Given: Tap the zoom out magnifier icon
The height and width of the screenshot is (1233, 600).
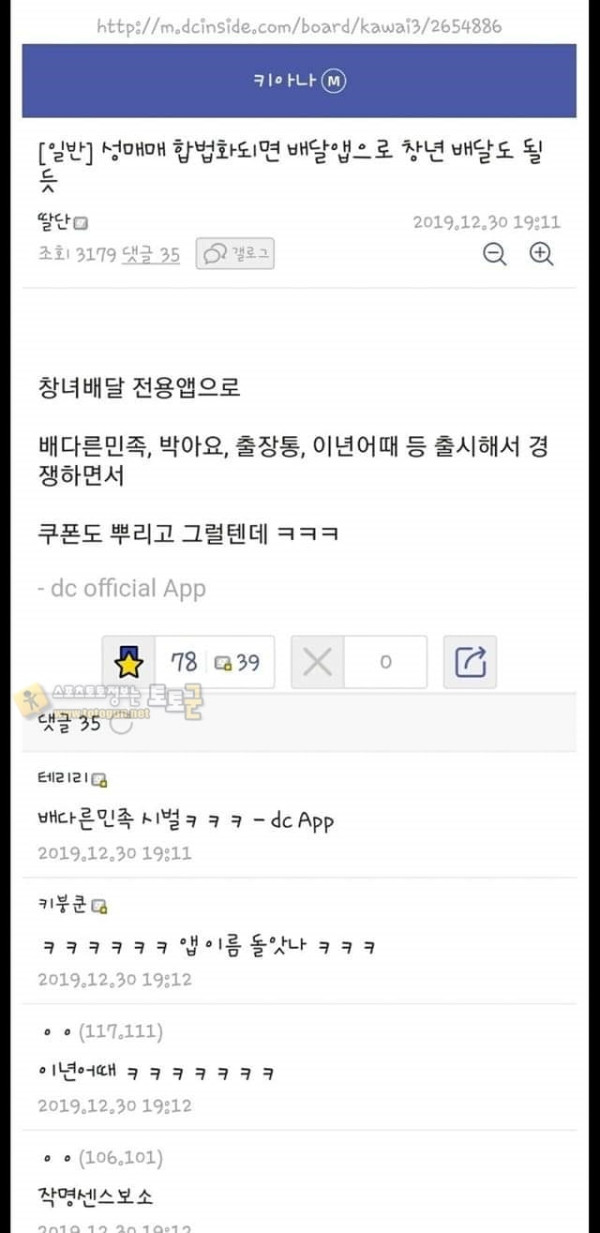Looking at the screenshot, I should (x=494, y=254).
